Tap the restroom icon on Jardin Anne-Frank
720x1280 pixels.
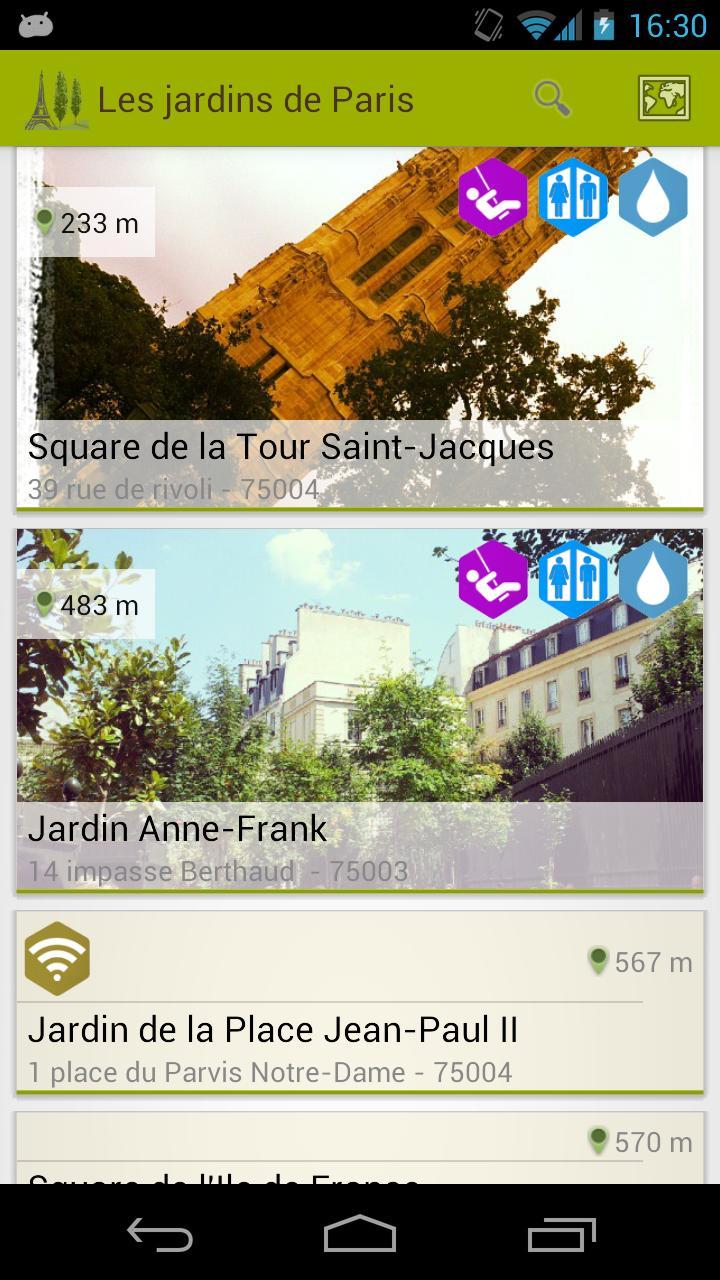click(573, 580)
